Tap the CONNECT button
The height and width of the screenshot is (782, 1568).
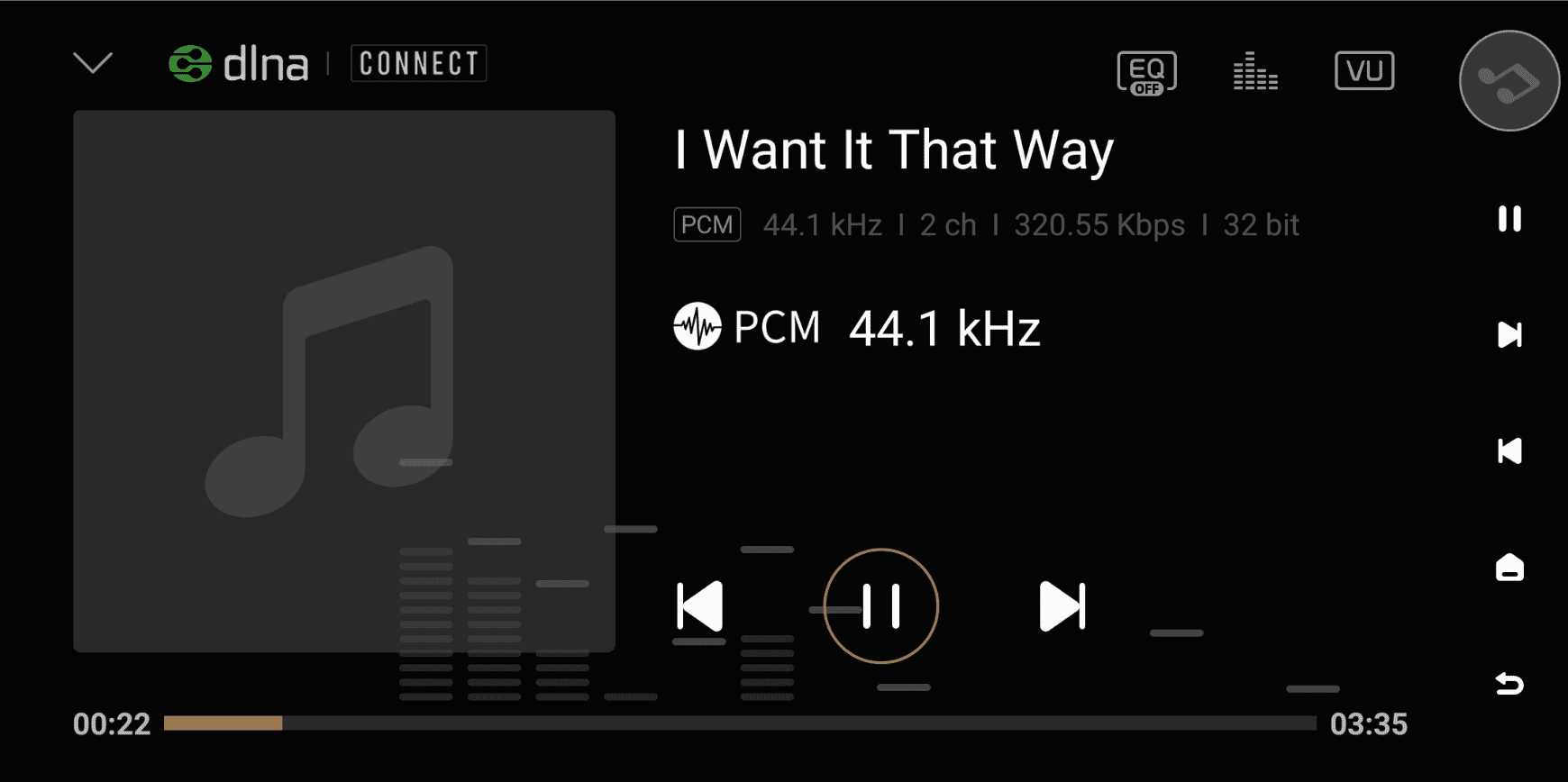tap(418, 63)
